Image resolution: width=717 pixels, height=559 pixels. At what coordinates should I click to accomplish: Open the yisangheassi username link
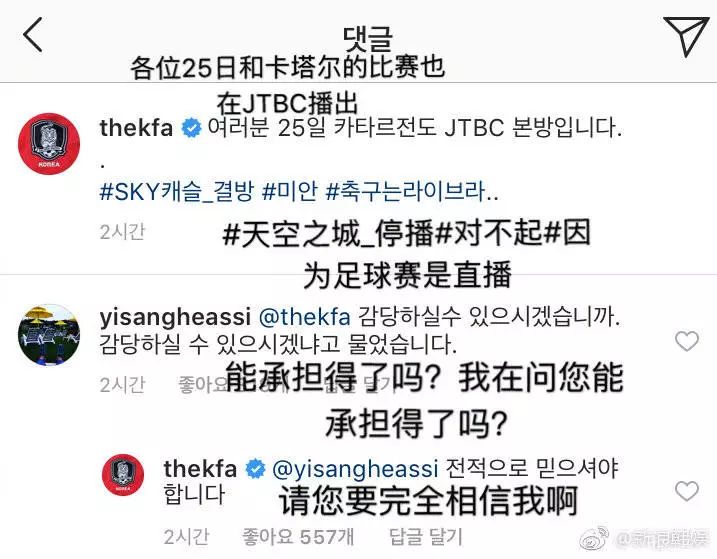pos(174,317)
